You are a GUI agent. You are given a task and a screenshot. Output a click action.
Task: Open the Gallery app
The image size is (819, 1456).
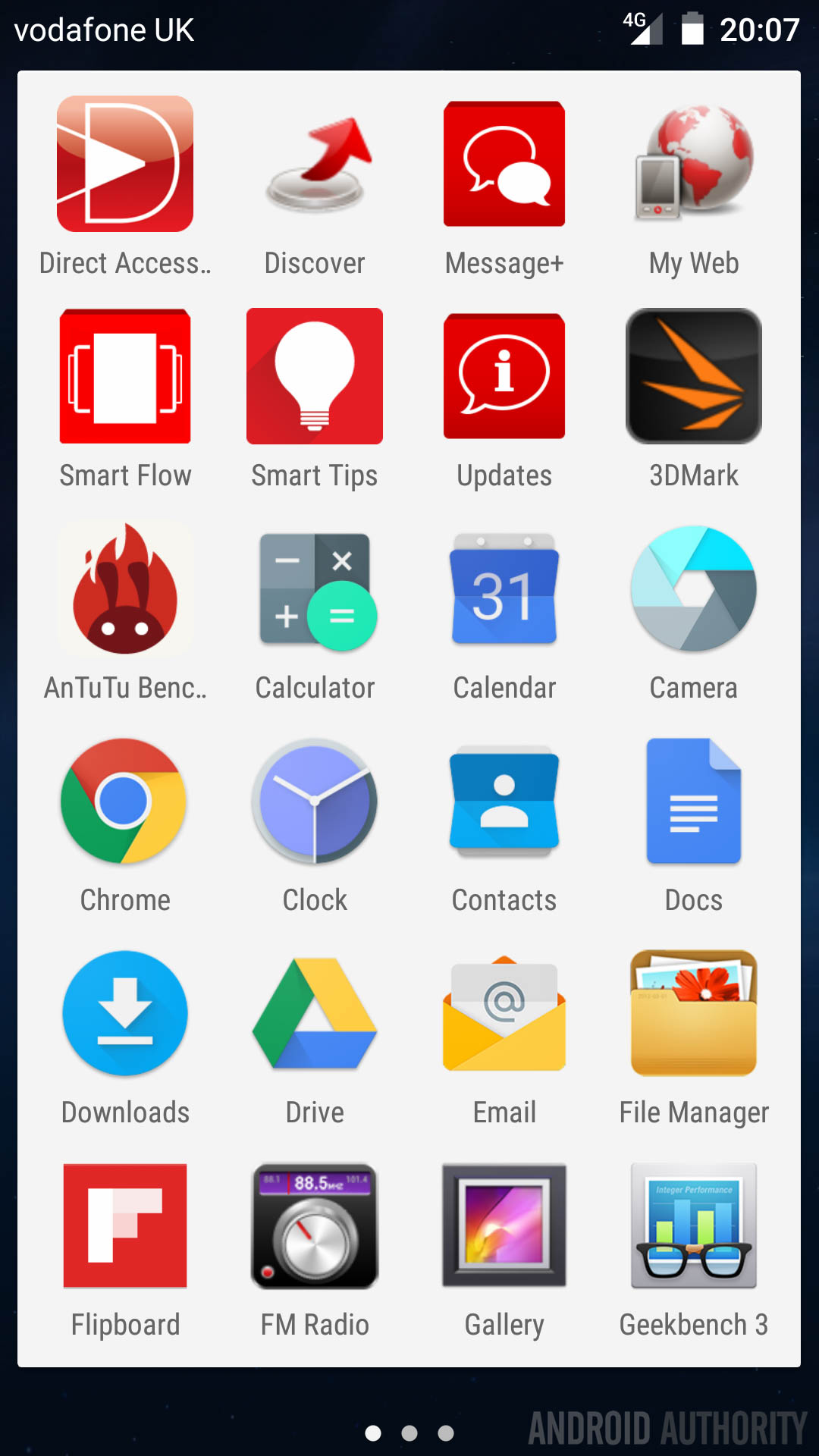tap(504, 1225)
